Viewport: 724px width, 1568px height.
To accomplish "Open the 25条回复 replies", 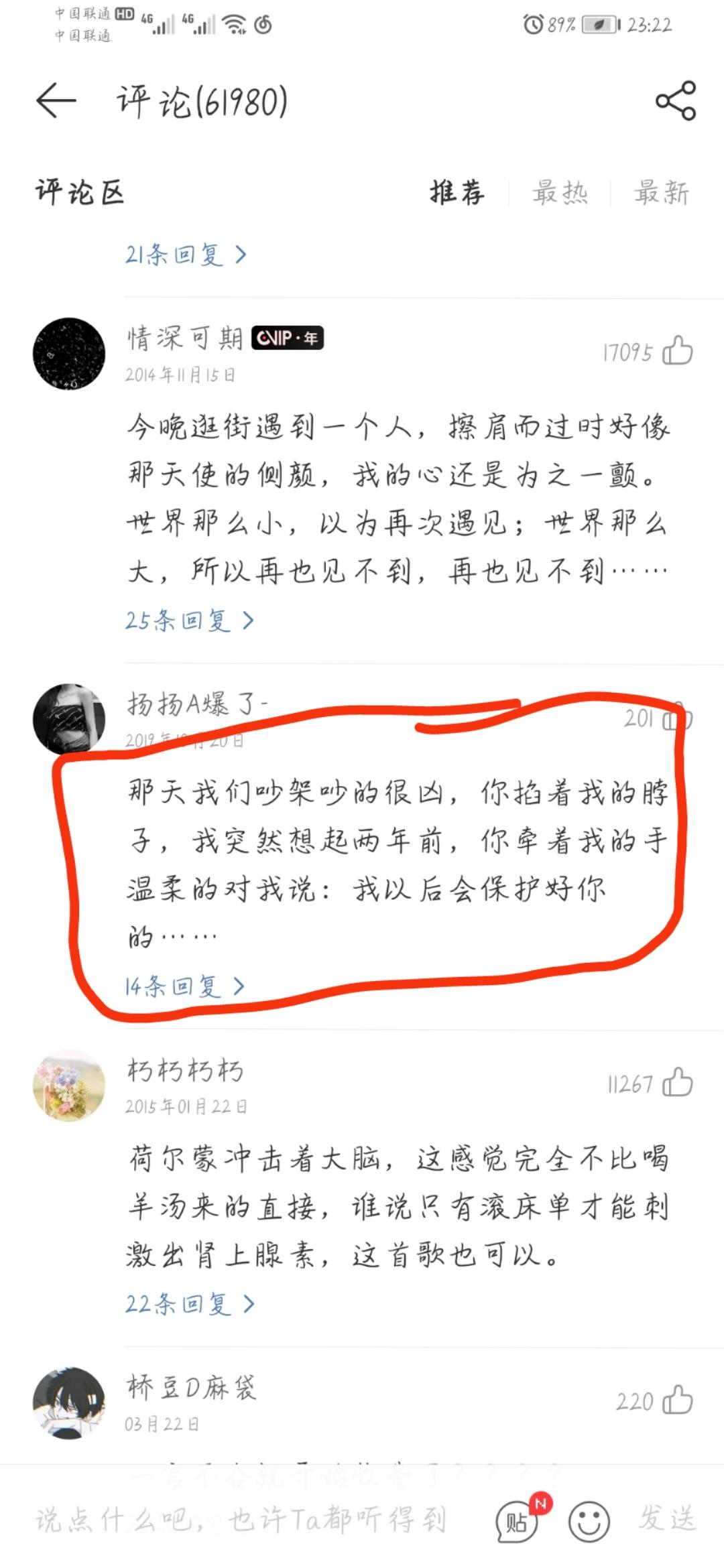I will [190, 620].
